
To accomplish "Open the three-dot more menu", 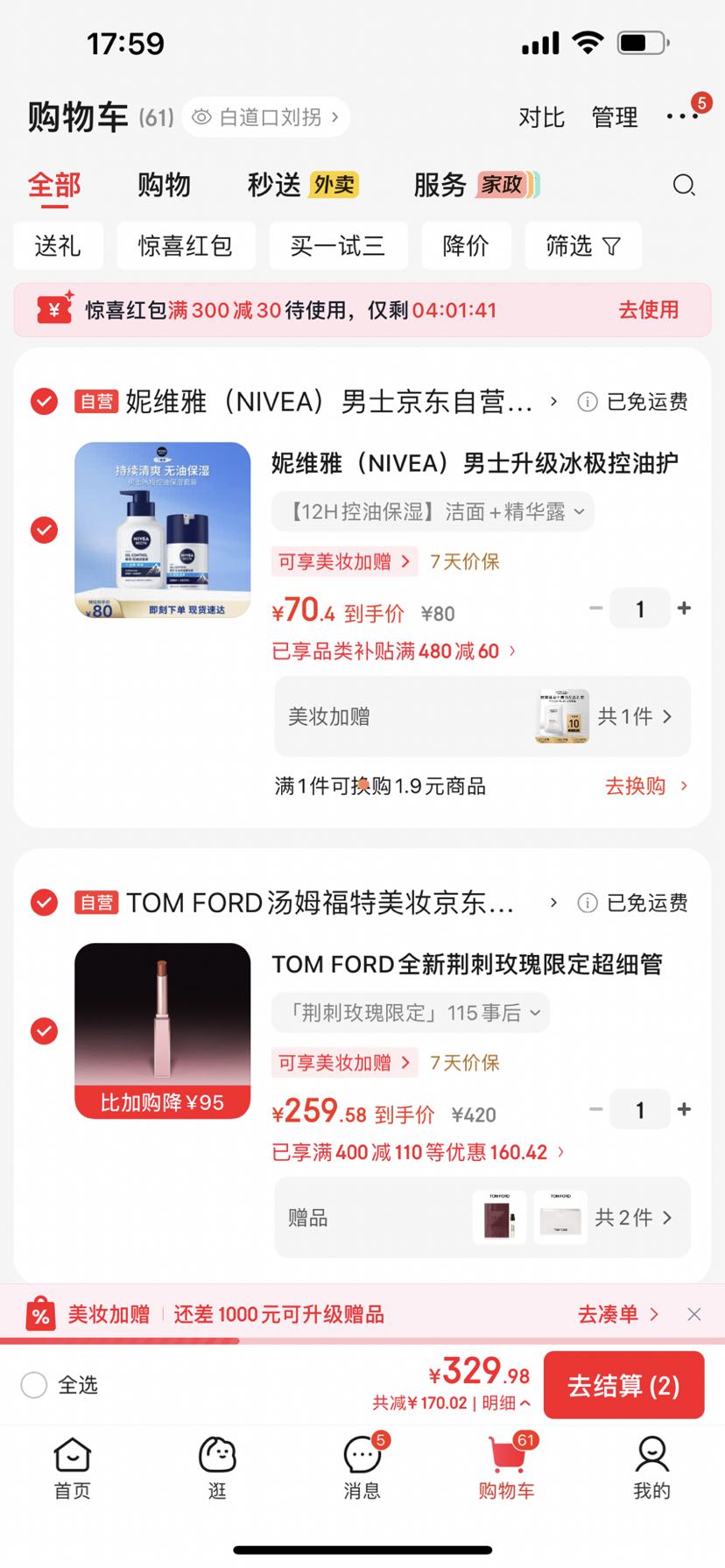I will 681,116.
